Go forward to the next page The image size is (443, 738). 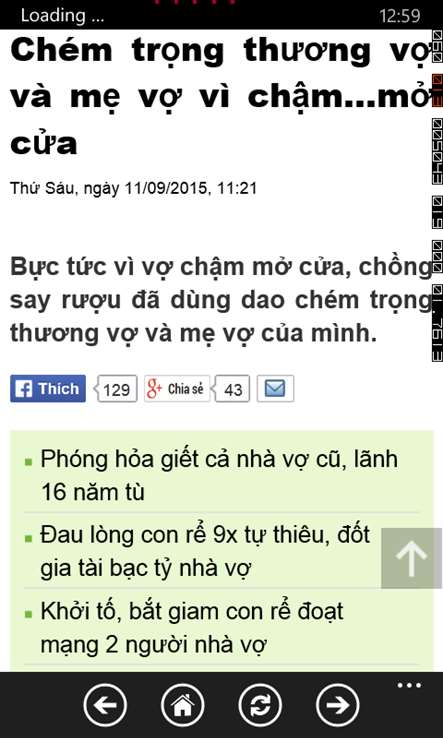(338, 705)
